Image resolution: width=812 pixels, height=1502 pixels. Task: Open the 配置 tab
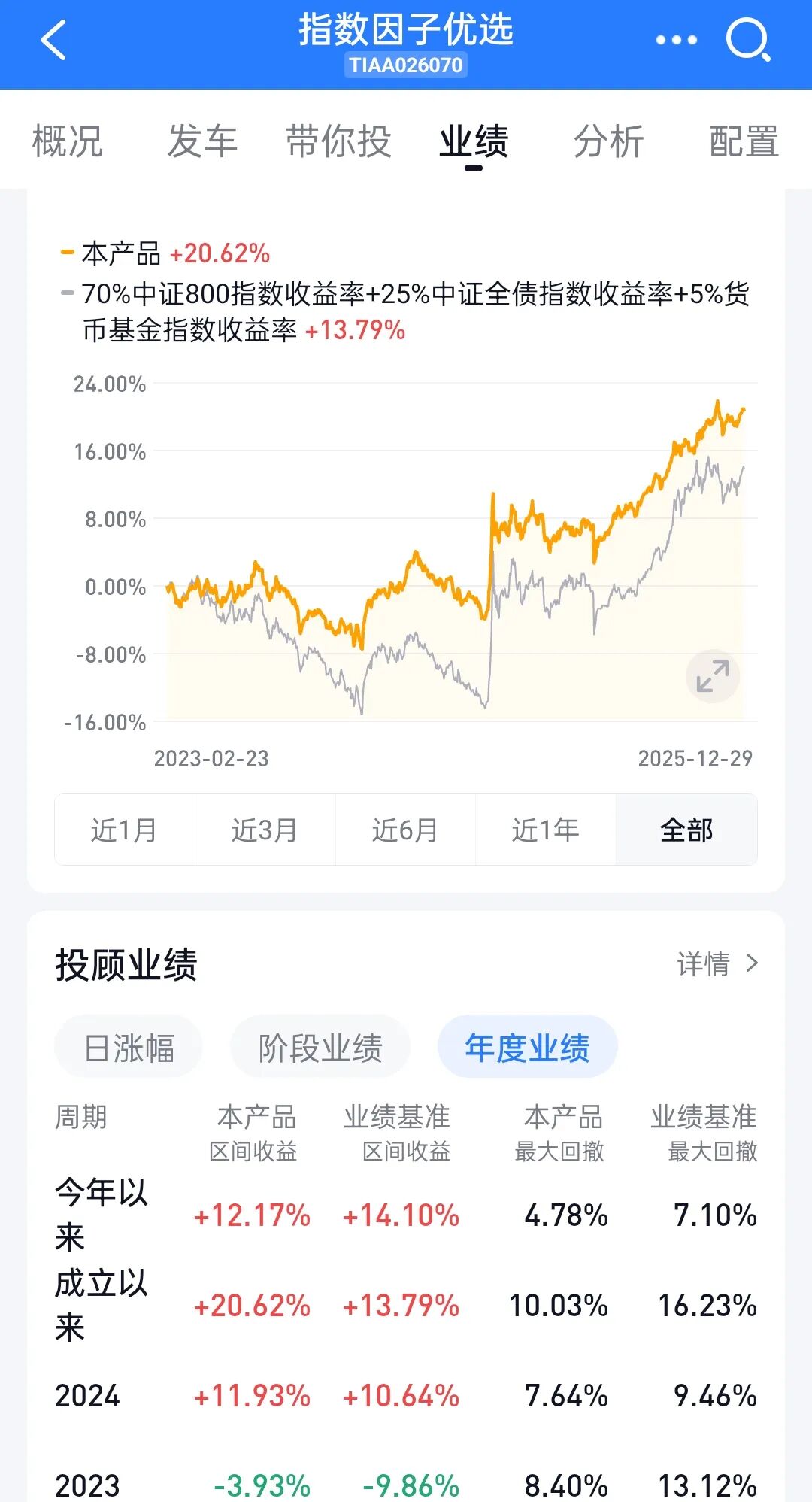point(744,141)
